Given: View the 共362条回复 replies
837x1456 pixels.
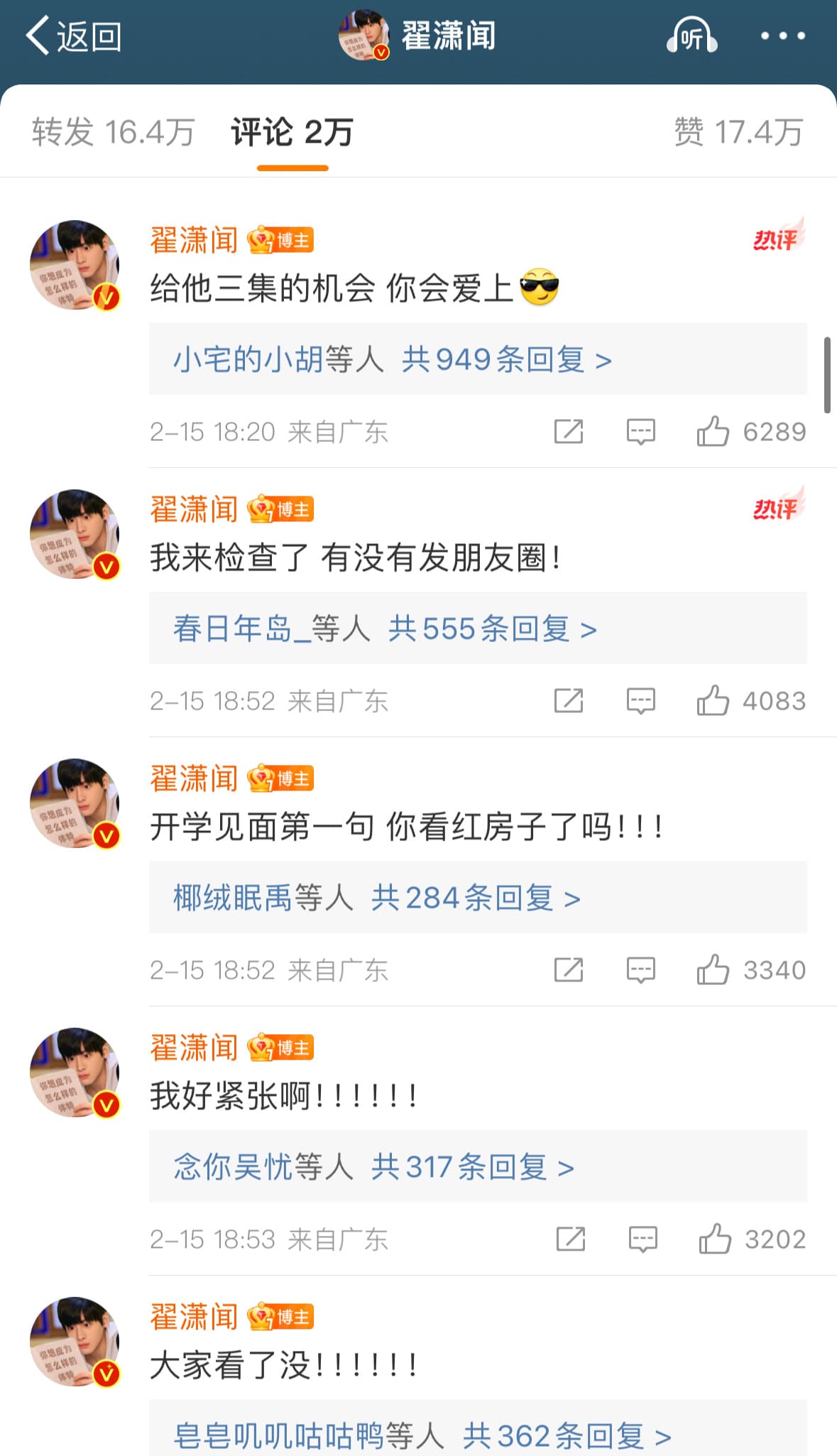Looking at the screenshot, I should tap(566, 1436).
